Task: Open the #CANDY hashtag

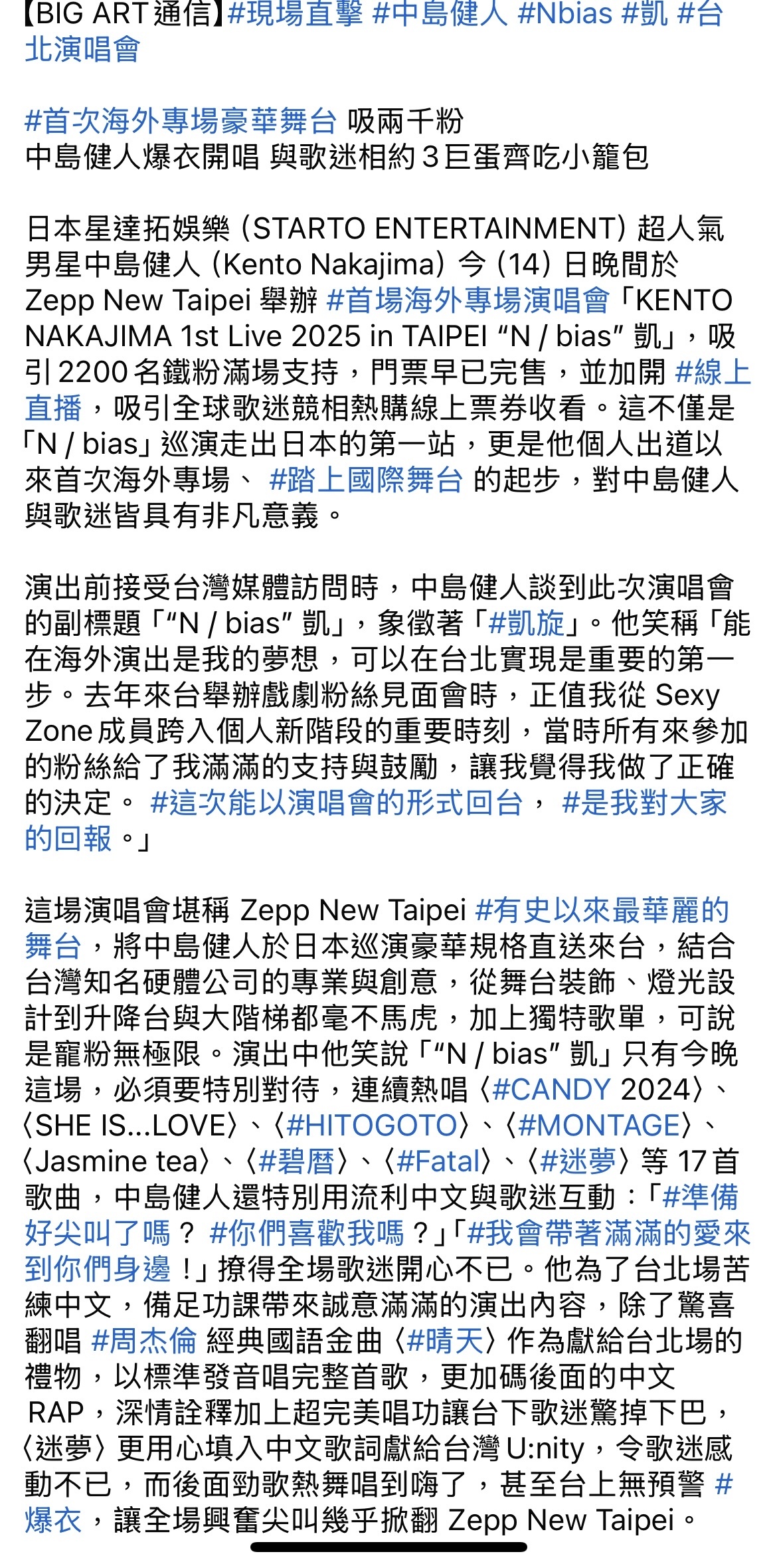Action: point(551,1090)
